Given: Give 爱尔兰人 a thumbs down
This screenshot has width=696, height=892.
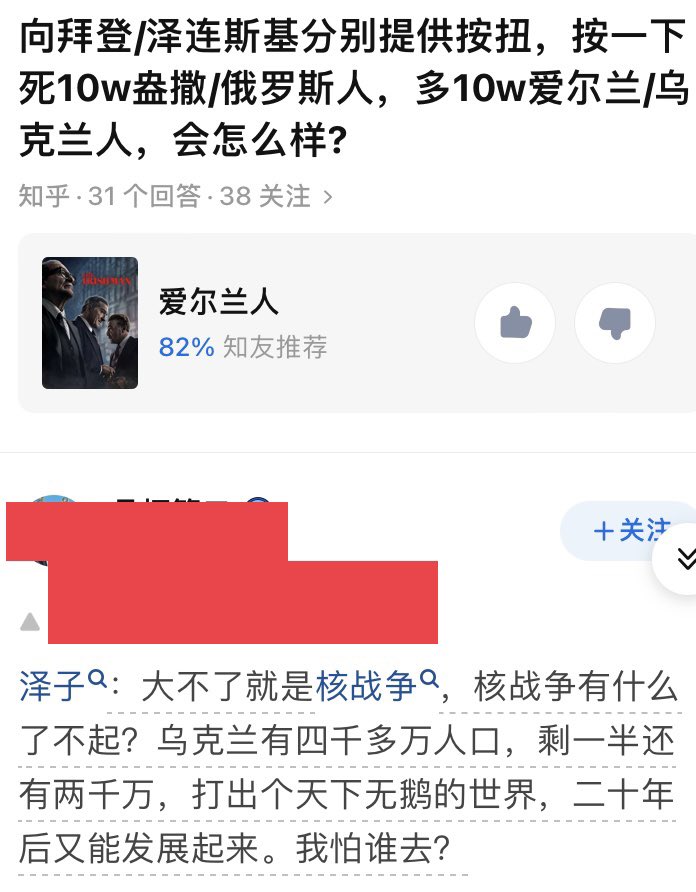Looking at the screenshot, I should [x=614, y=323].
